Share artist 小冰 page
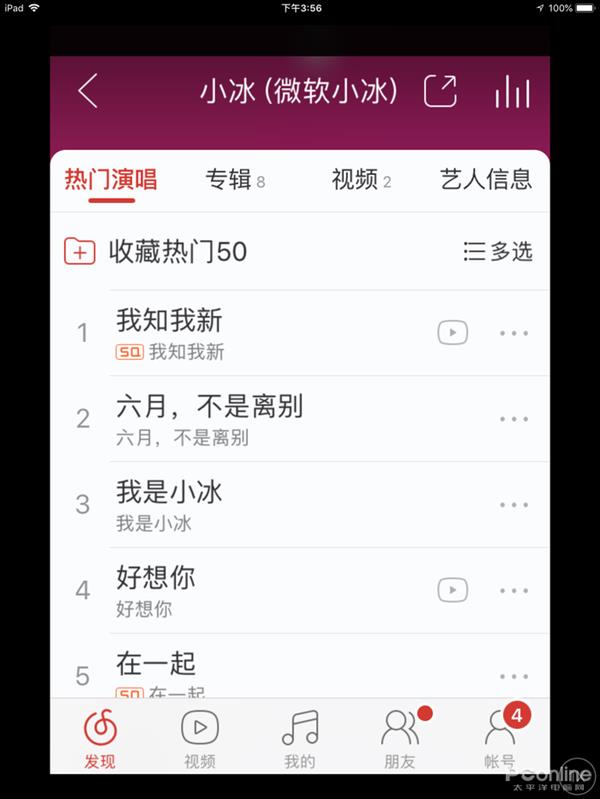Viewport: 600px width, 799px height. 440,92
